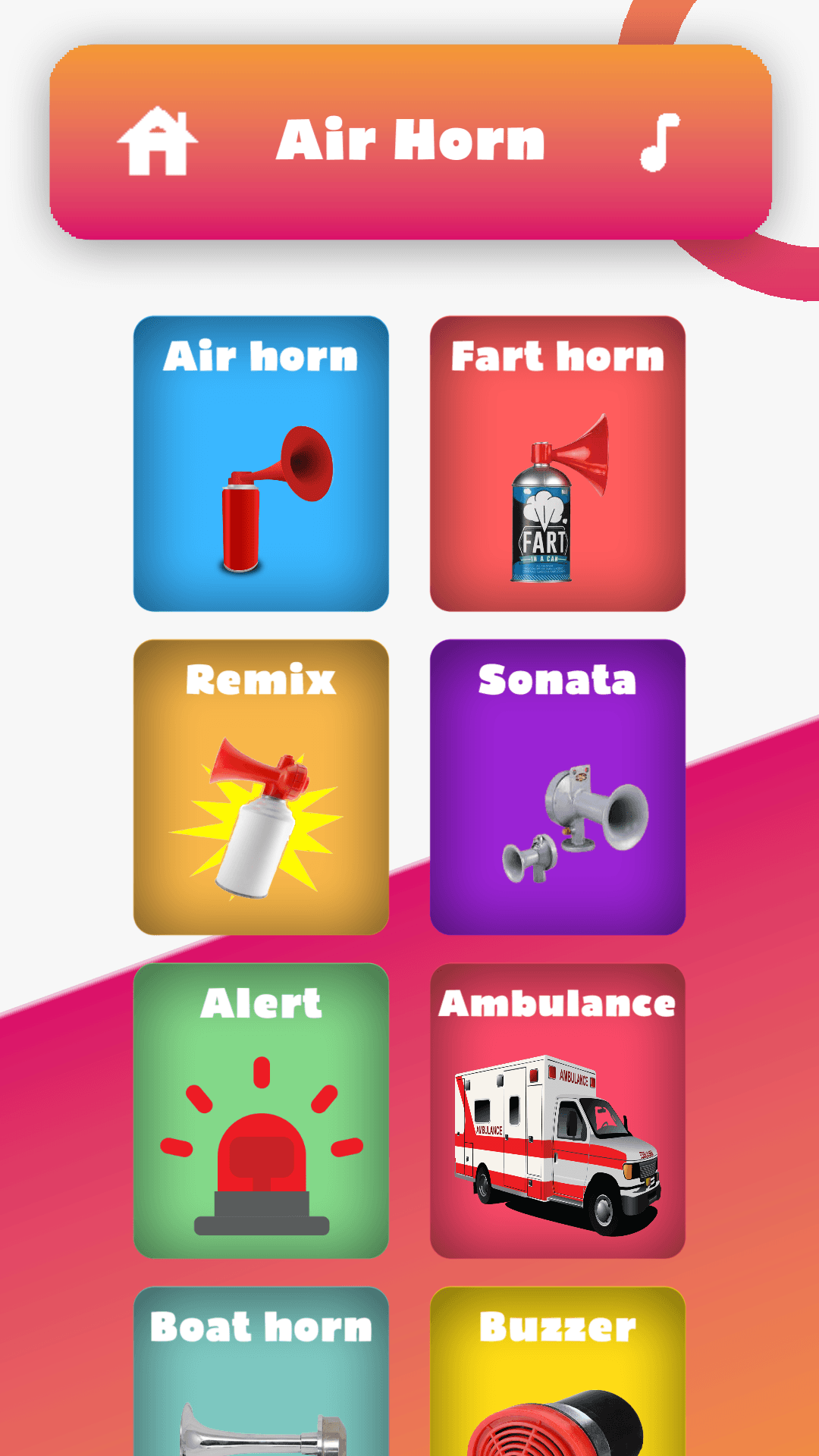Choose the Sonata horn tile
The width and height of the screenshot is (819, 1456).
(x=557, y=786)
